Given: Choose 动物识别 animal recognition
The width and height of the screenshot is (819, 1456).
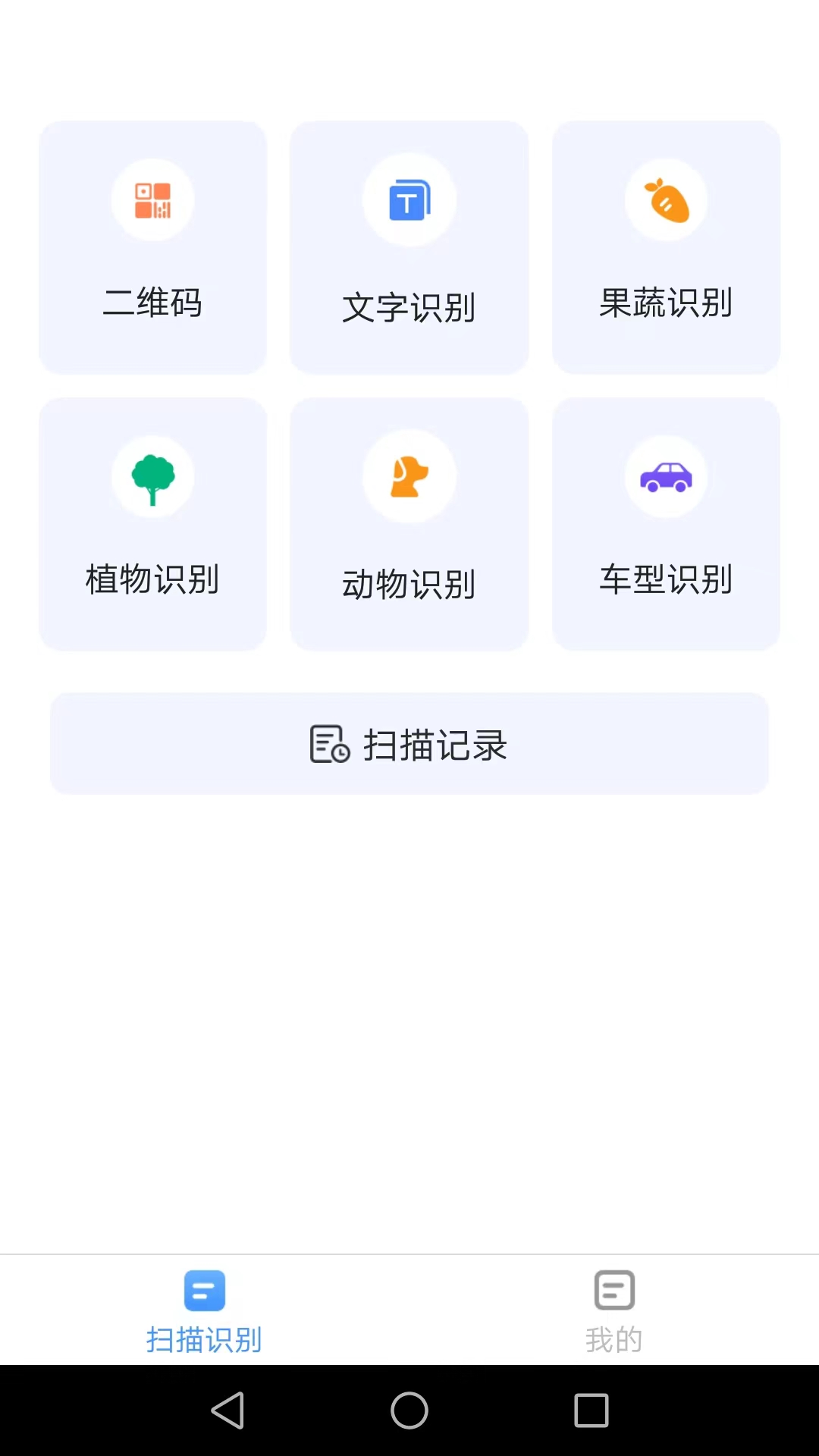Looking at the screenshot, I should point(409,524).
